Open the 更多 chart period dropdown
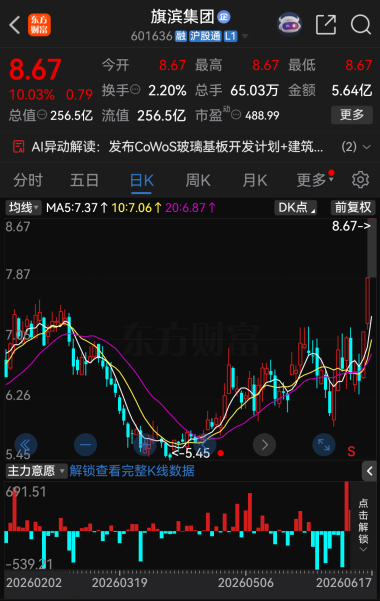Viewport: 380px width, 601px height. pyautogui.click(x=315, y=180)
